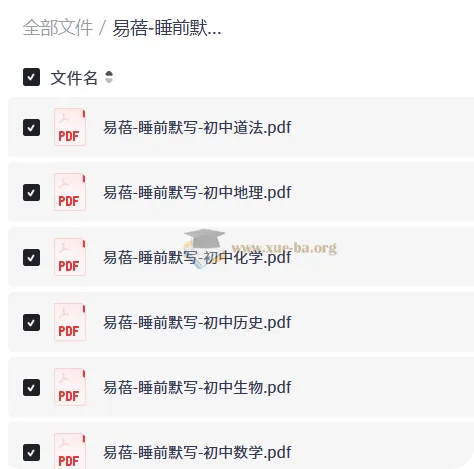Open 易蓓-睡前默写-初中地理.pdf

[x=197, y=193]
